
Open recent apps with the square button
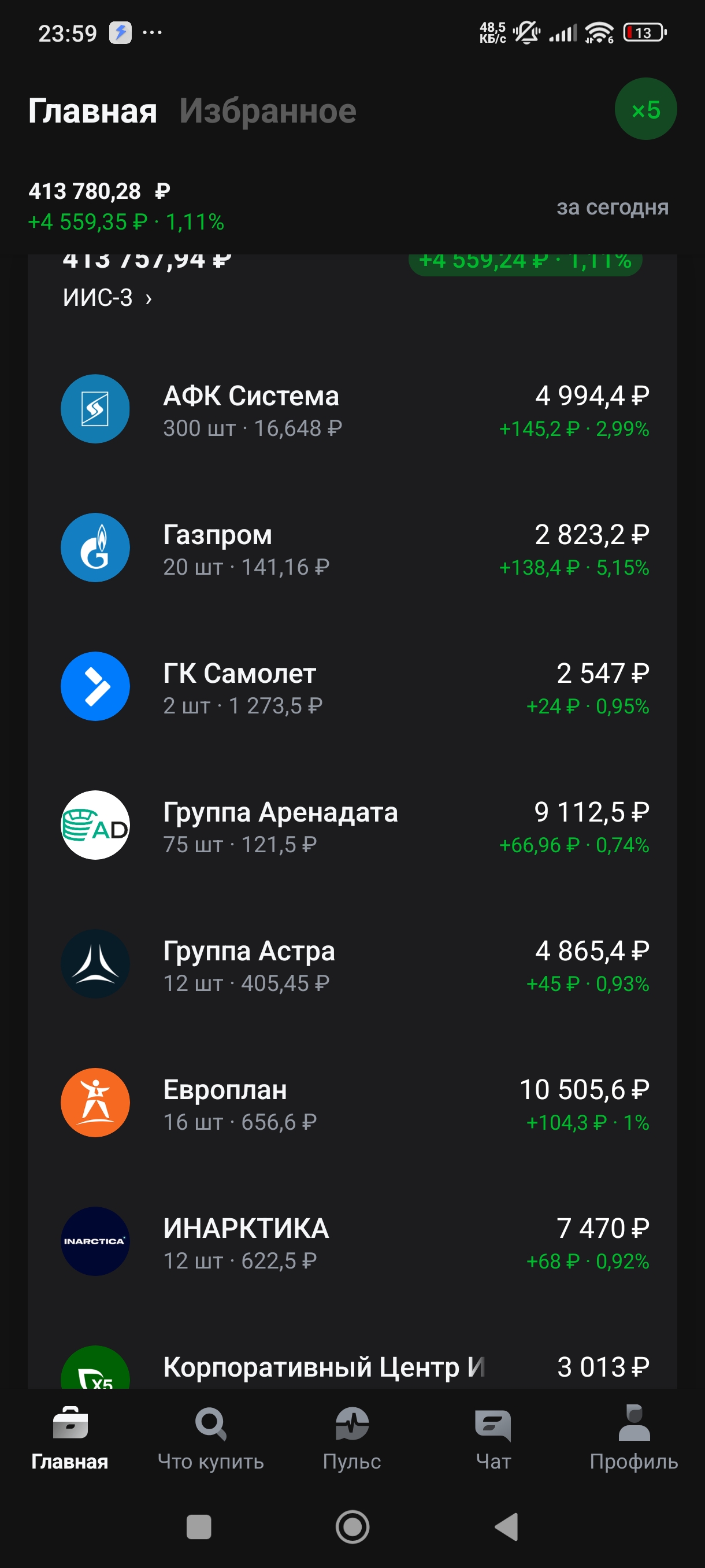pos(199,1527)
